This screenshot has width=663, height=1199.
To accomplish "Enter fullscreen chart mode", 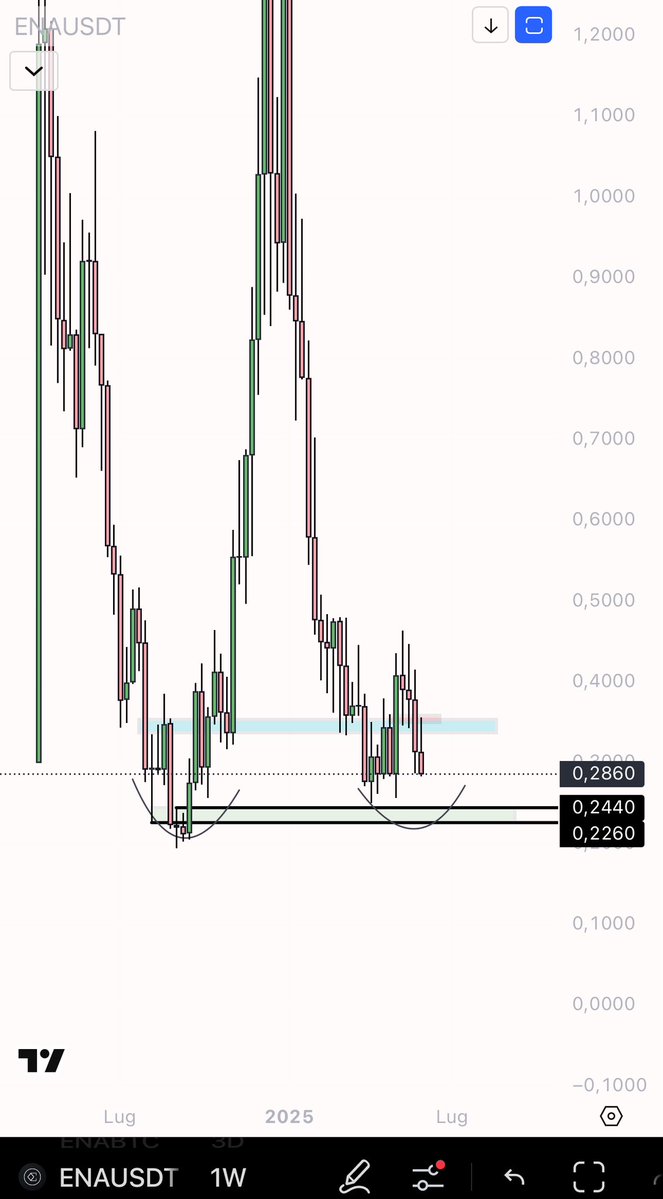I will tap(589, 1175).
